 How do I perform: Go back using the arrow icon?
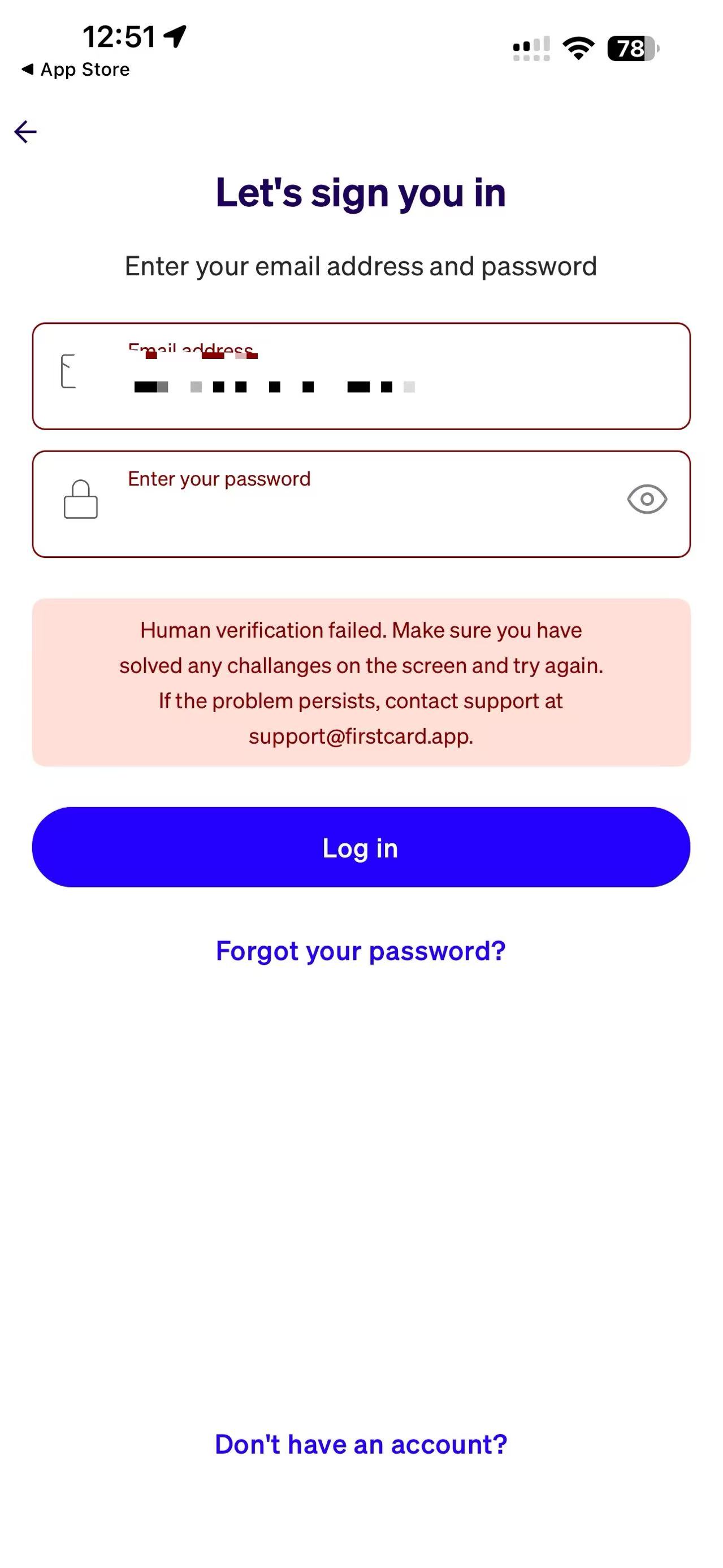[25, 132]
